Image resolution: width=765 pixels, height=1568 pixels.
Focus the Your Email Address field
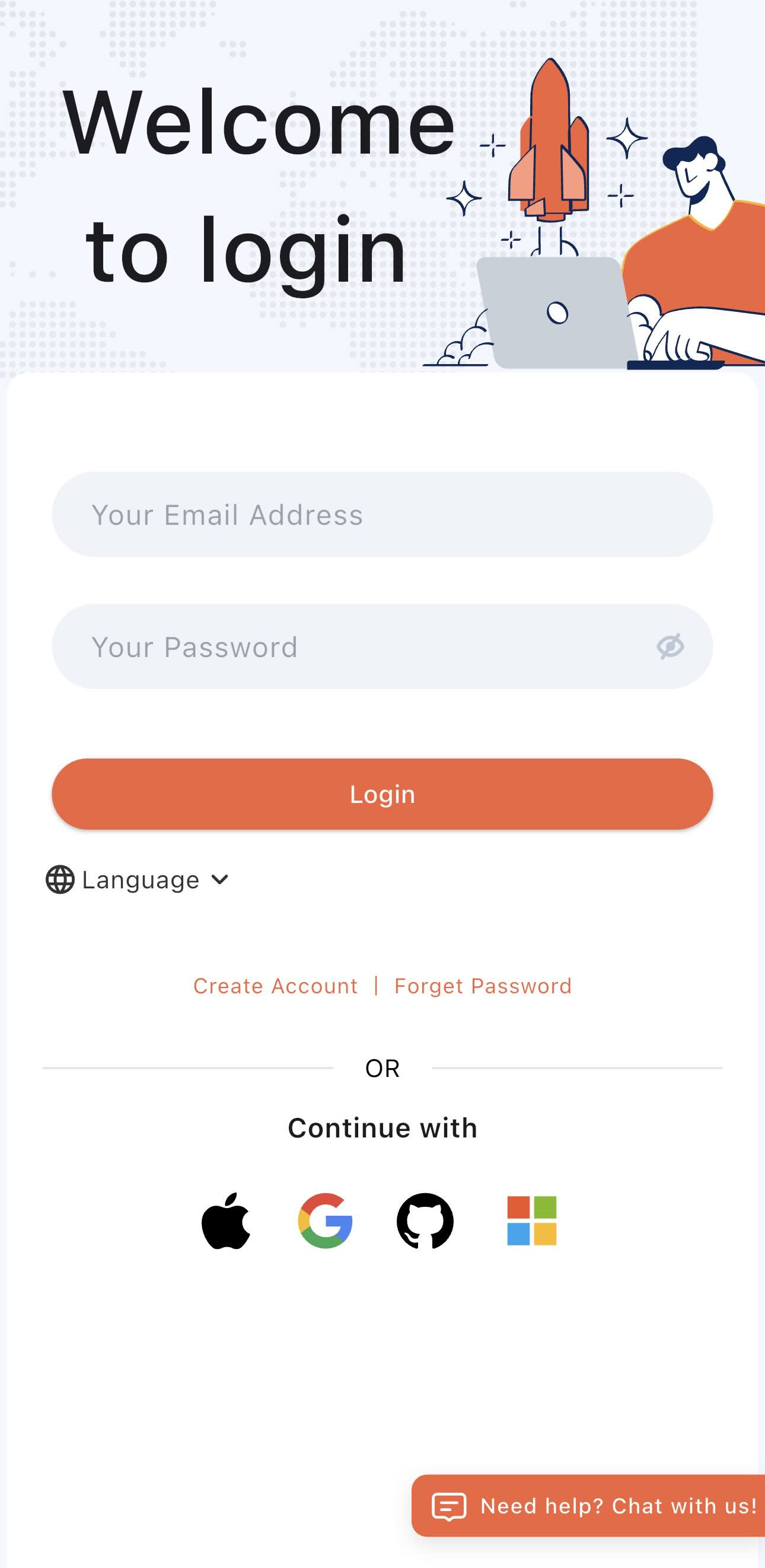(x=383, y=514)
